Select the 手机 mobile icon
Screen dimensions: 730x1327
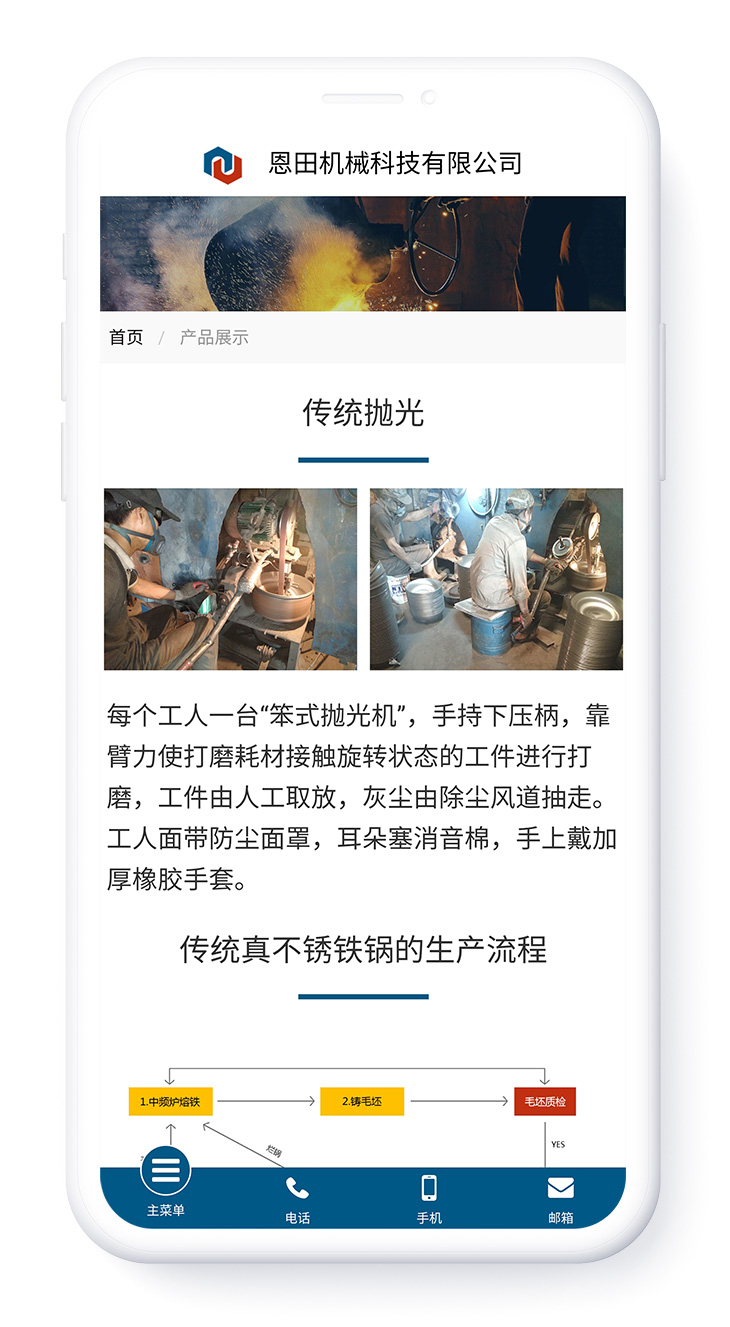[429, 1189]
